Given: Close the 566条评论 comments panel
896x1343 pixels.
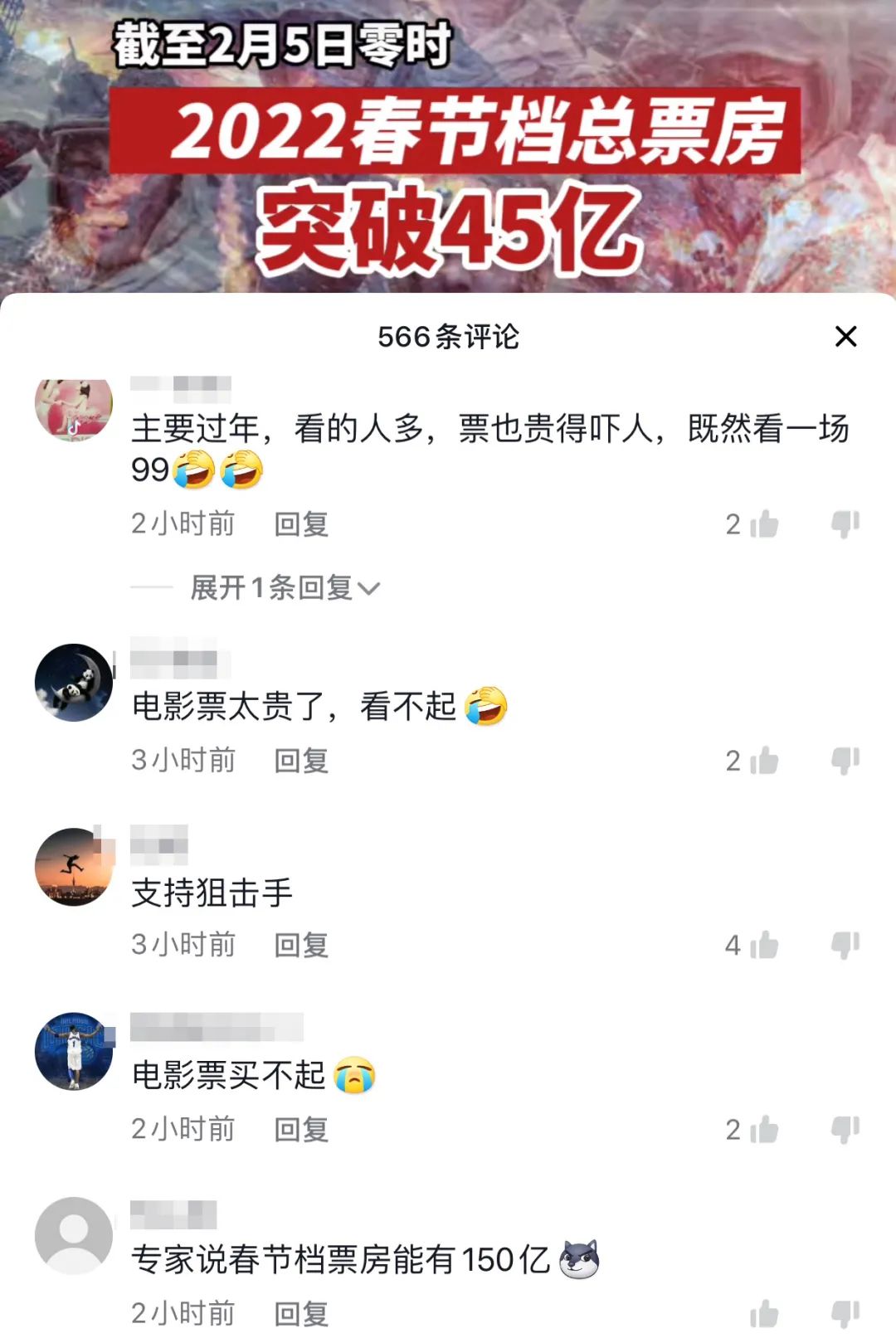Looking at the screenshot, I should 845,337.
